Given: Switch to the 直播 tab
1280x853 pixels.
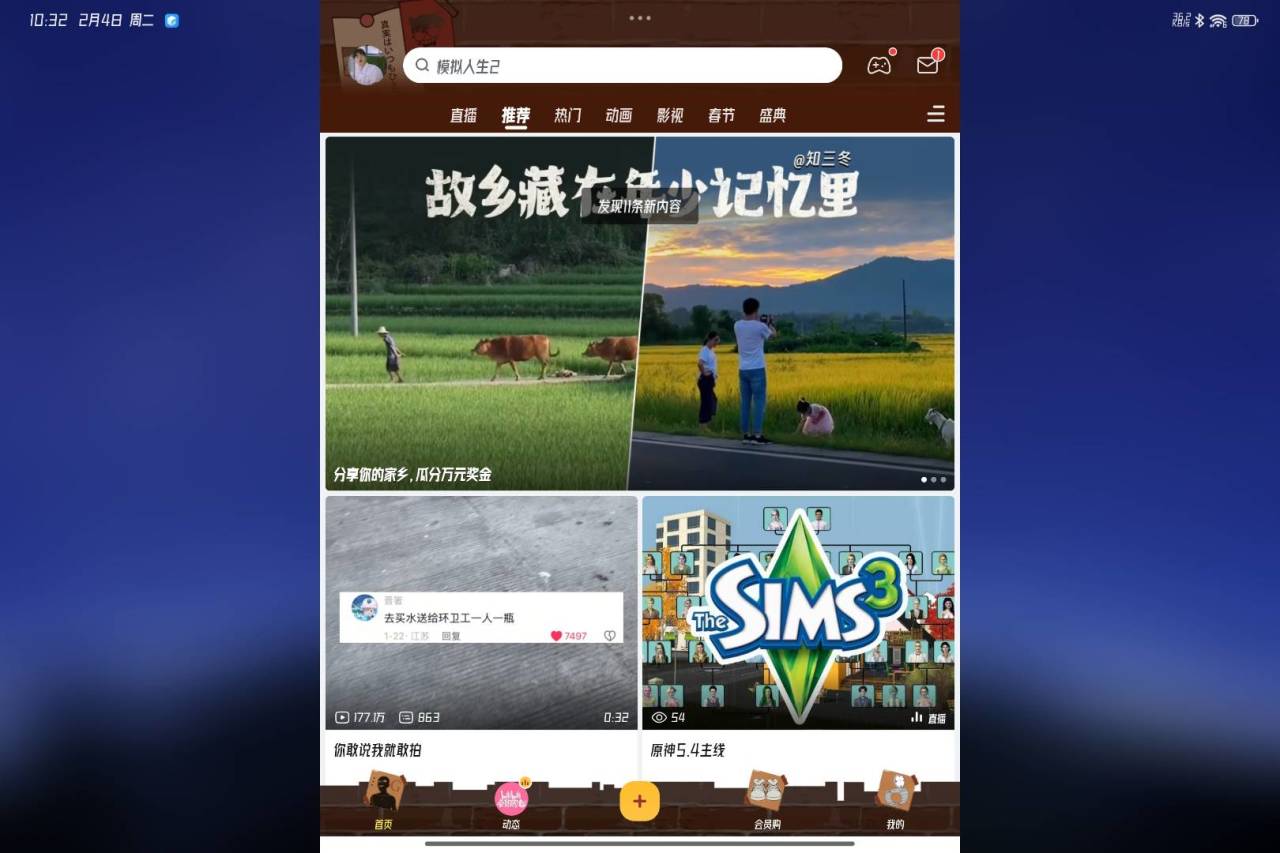Looking at the screenshot, I should (x=463, y=115).
